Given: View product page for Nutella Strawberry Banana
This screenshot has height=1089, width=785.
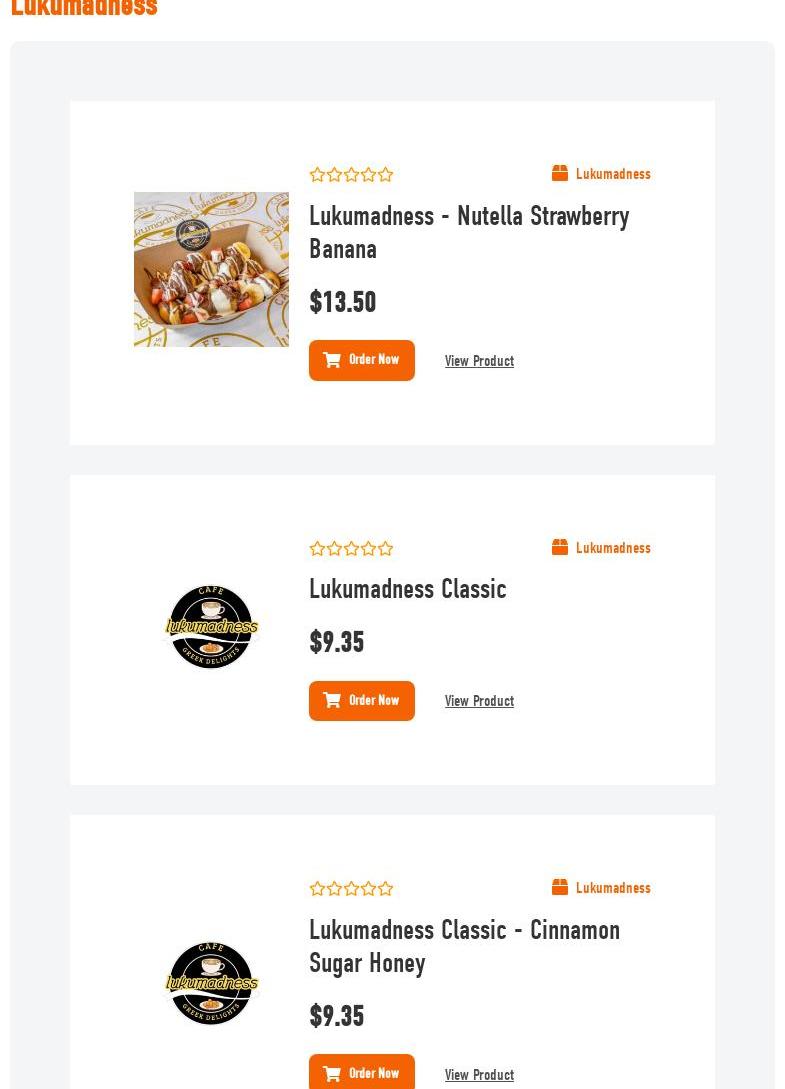Looking at the screenshot, I should pyautogui.click(x=479, y=361).
